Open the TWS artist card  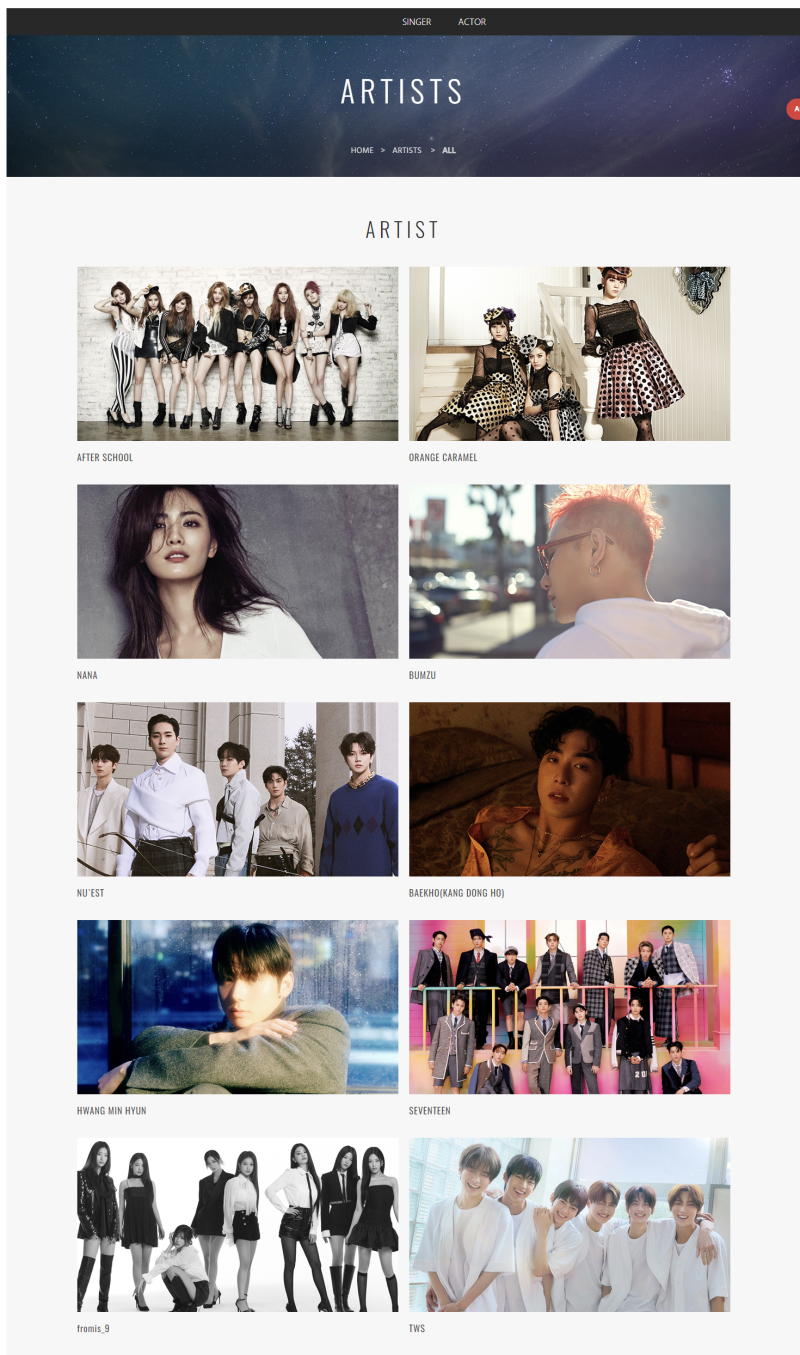(x=569, y=1224)
